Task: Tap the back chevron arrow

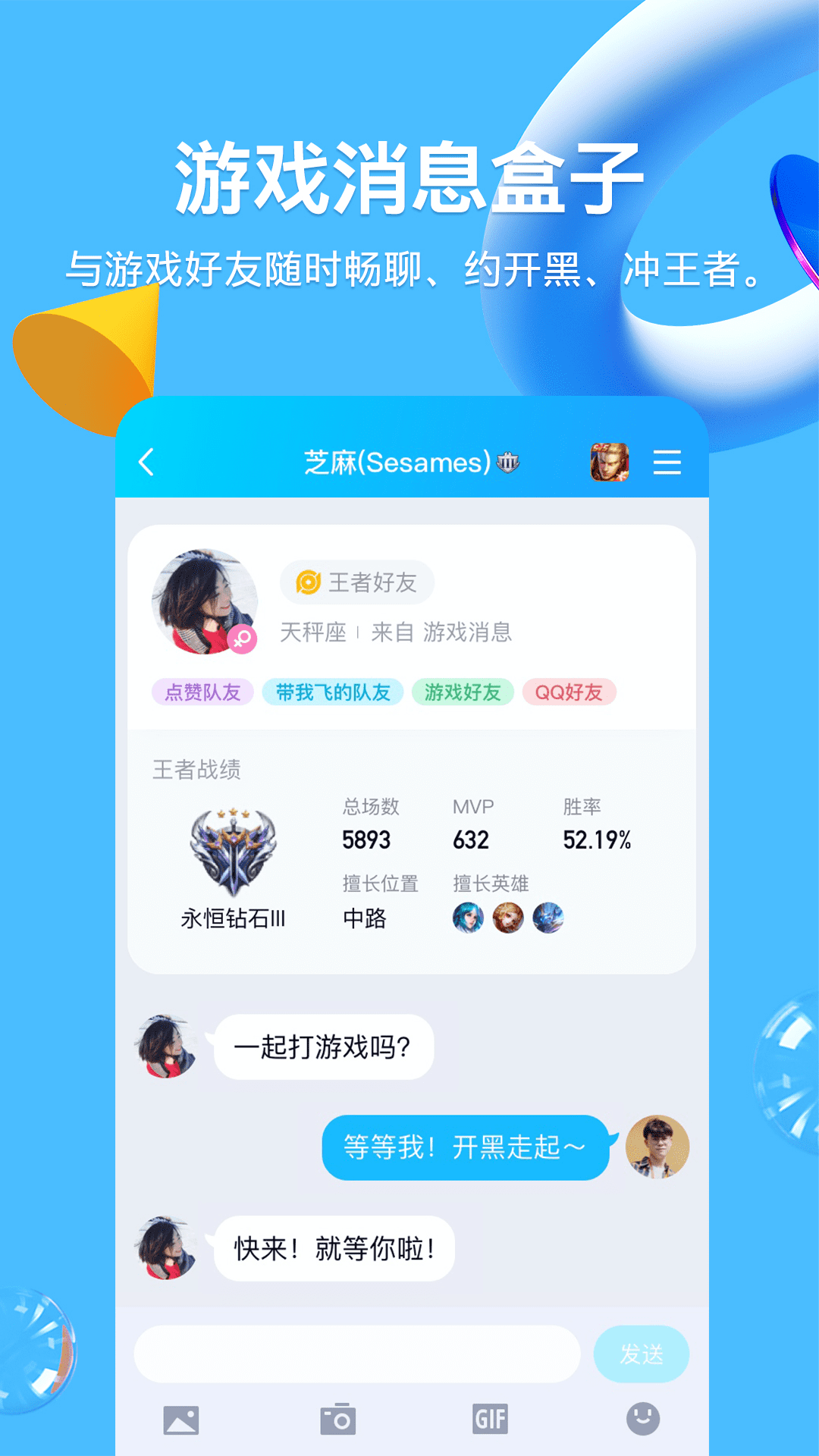Action: tap(146, 463)
